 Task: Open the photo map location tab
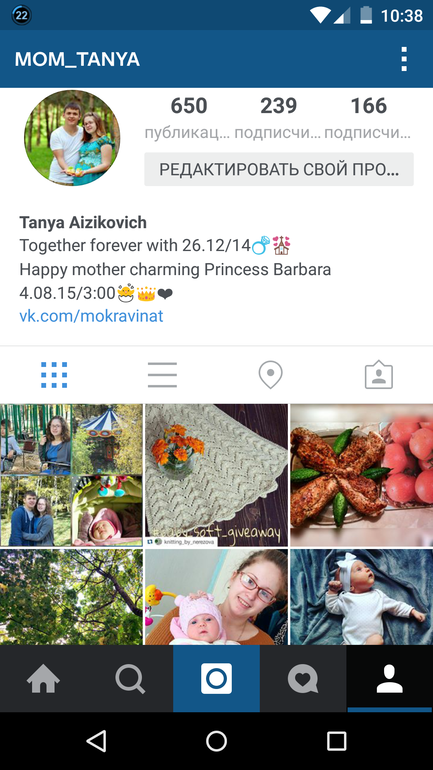pos(271,375)
